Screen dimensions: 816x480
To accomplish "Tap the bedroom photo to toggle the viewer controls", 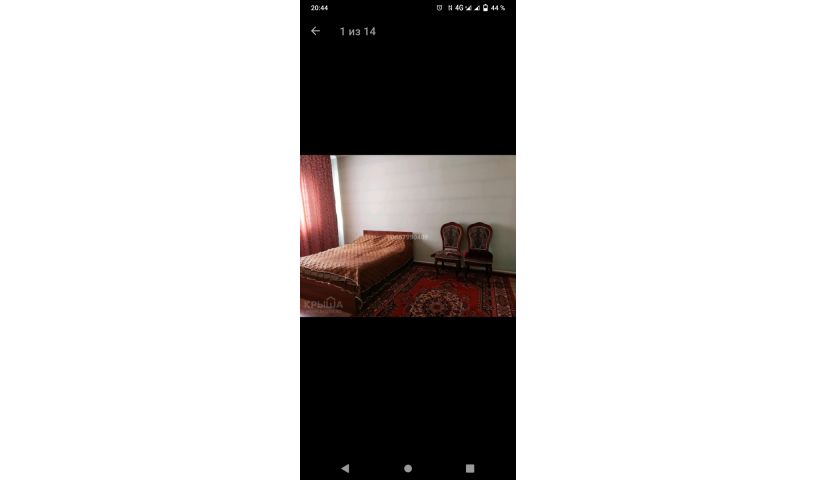I will pyautogui.click(x=408, y=236).
